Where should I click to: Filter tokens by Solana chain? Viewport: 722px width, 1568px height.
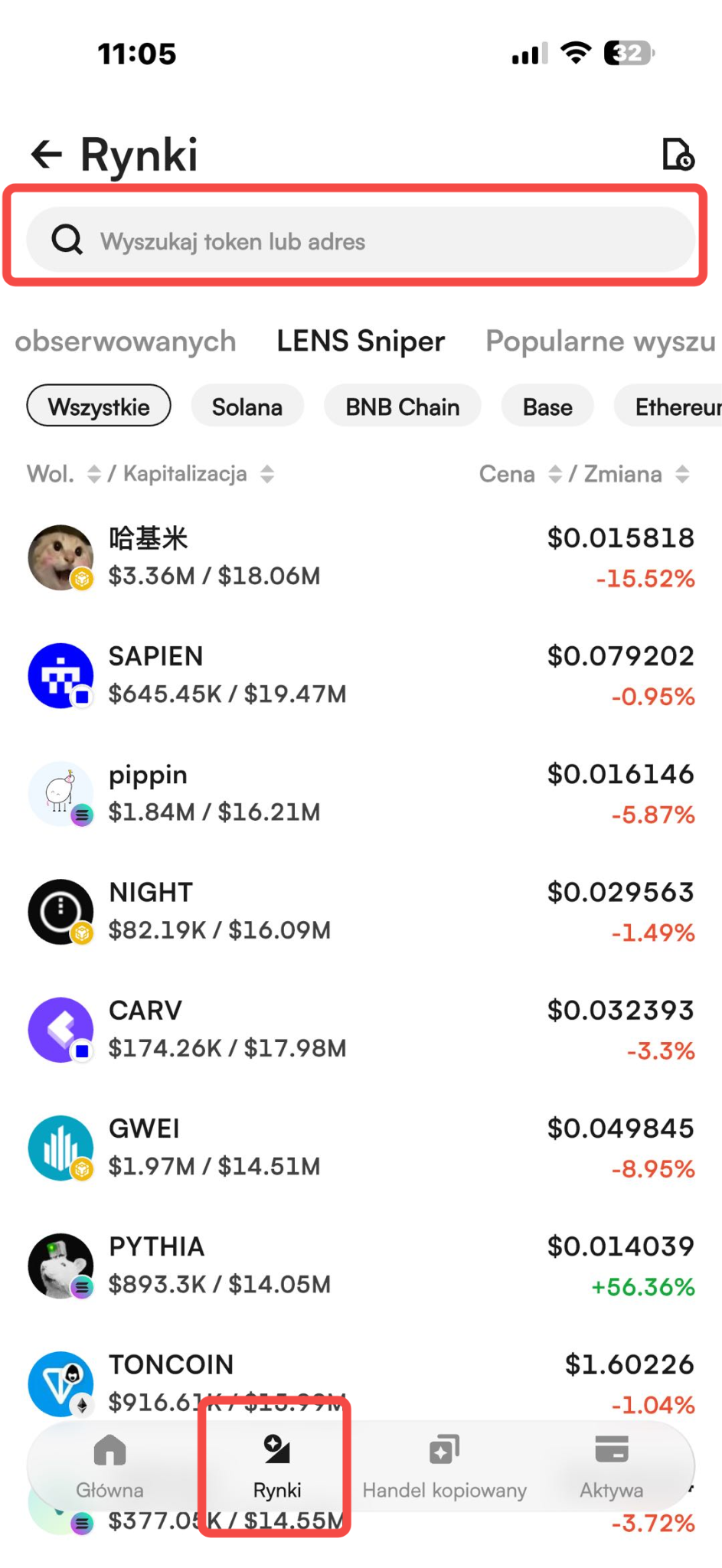(x=247, y=407)
